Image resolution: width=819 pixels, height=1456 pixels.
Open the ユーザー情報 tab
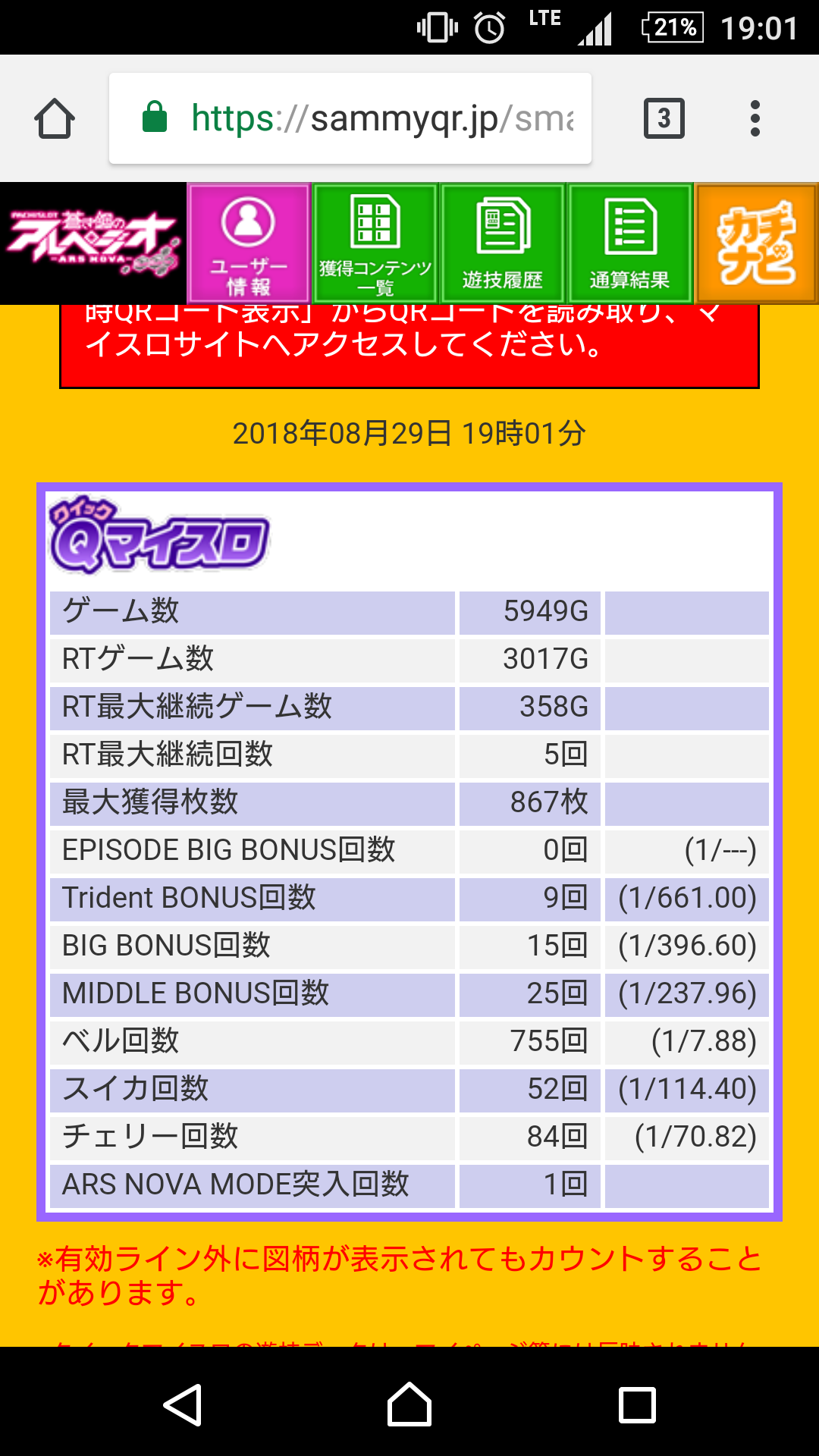(249, 244)
